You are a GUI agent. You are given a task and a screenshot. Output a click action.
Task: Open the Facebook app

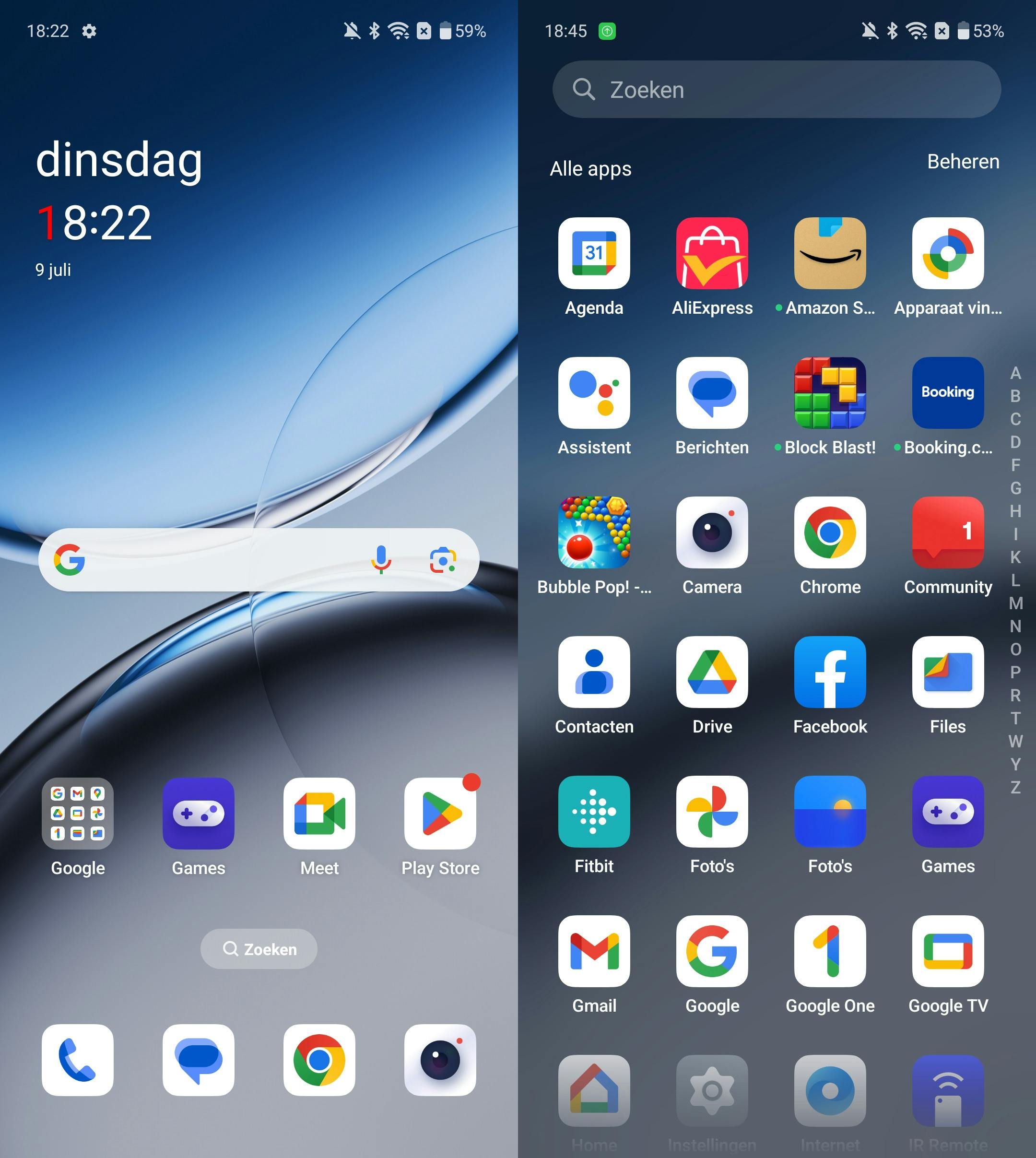[829, 672]
